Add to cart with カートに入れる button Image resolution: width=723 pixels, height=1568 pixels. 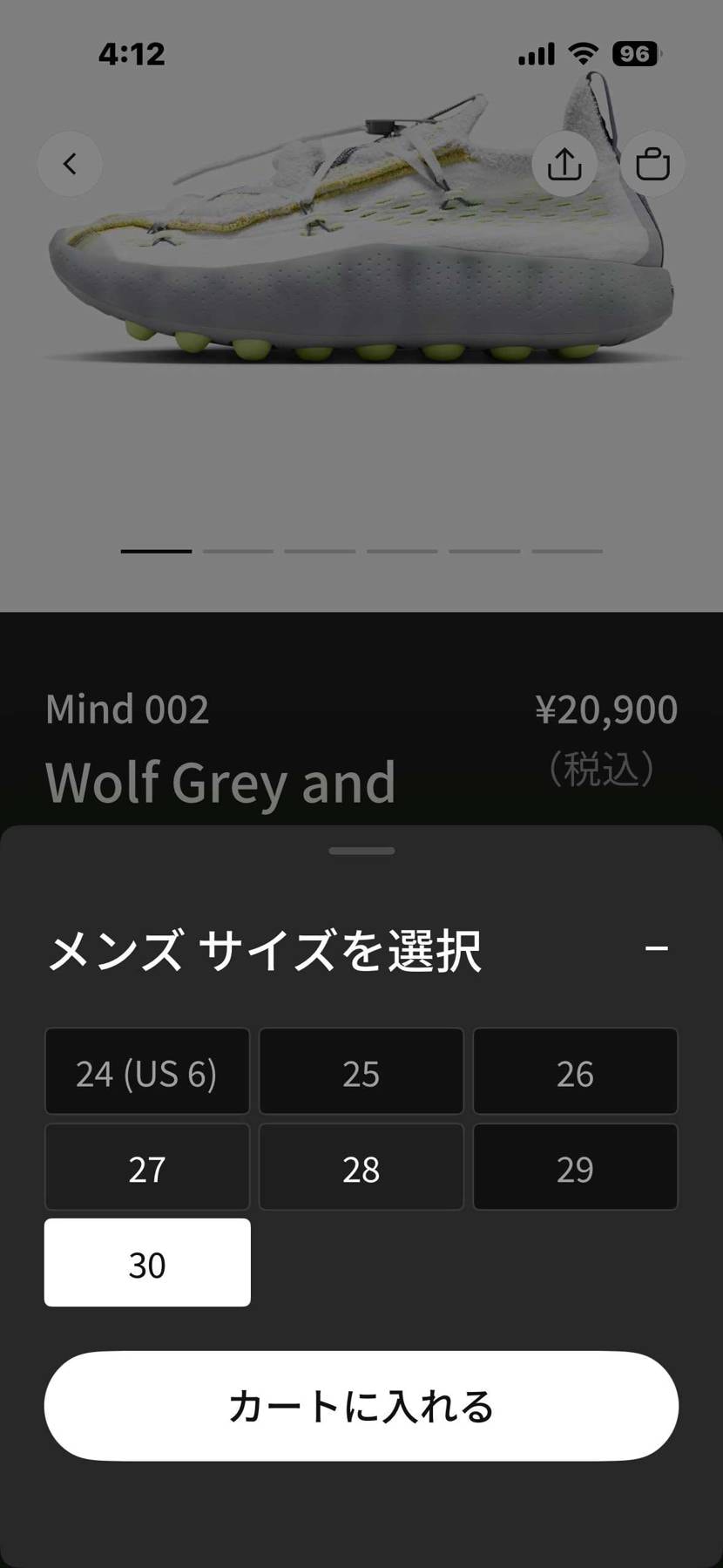pos(361,1406)
